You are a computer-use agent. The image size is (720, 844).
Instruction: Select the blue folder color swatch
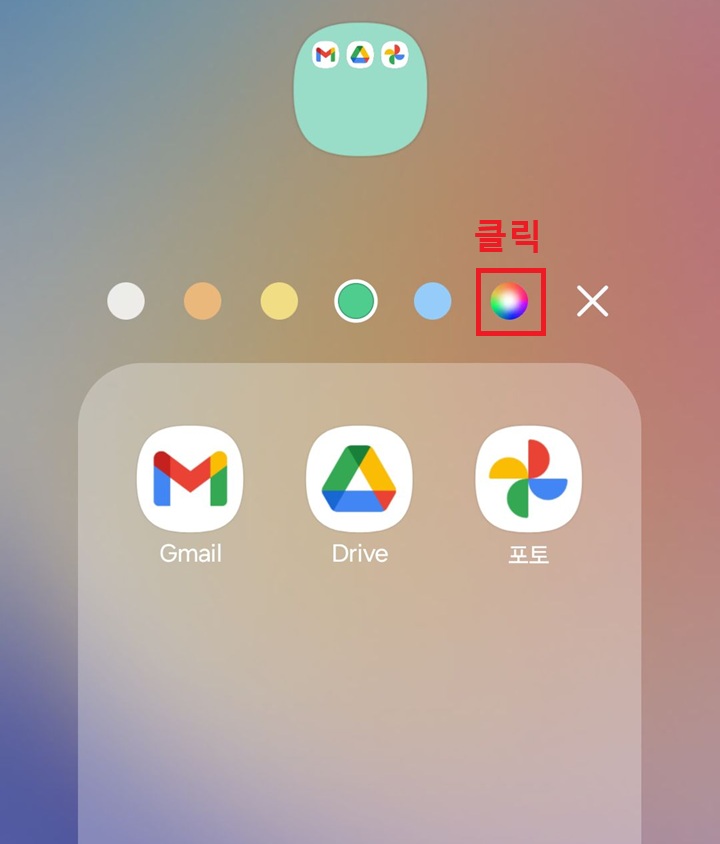pyautogui.click(x=434, y=301)
